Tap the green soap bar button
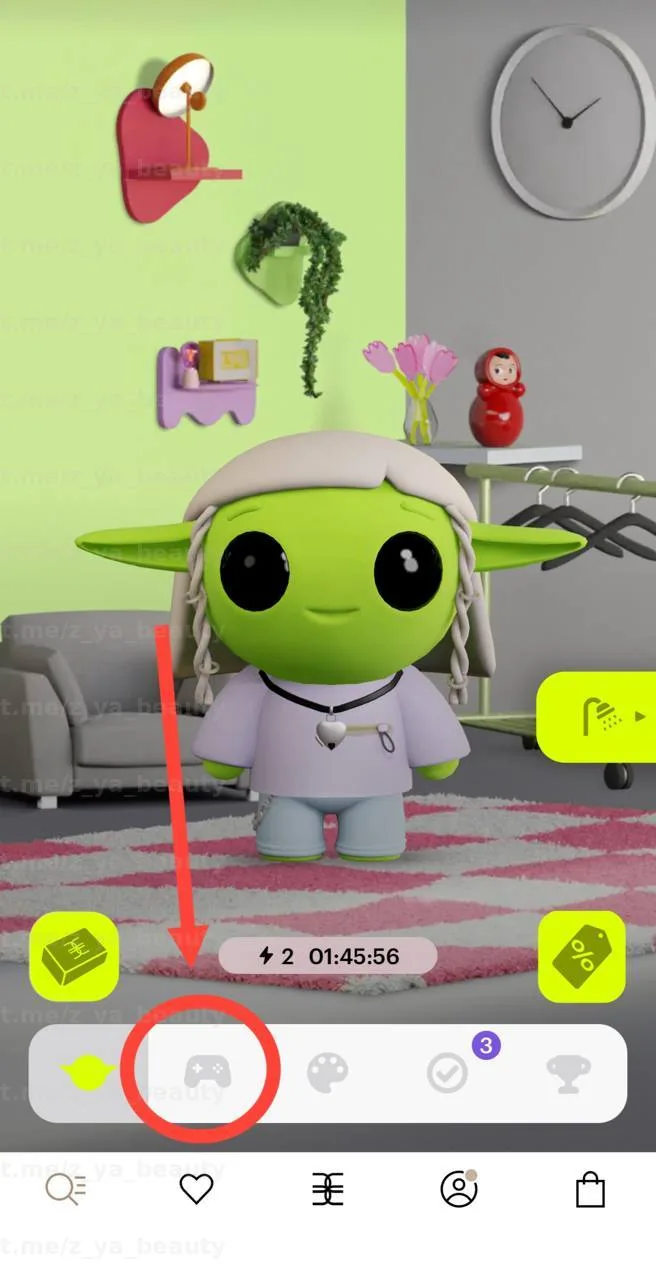Viewport: 656px width, 1280px height. 74,956
